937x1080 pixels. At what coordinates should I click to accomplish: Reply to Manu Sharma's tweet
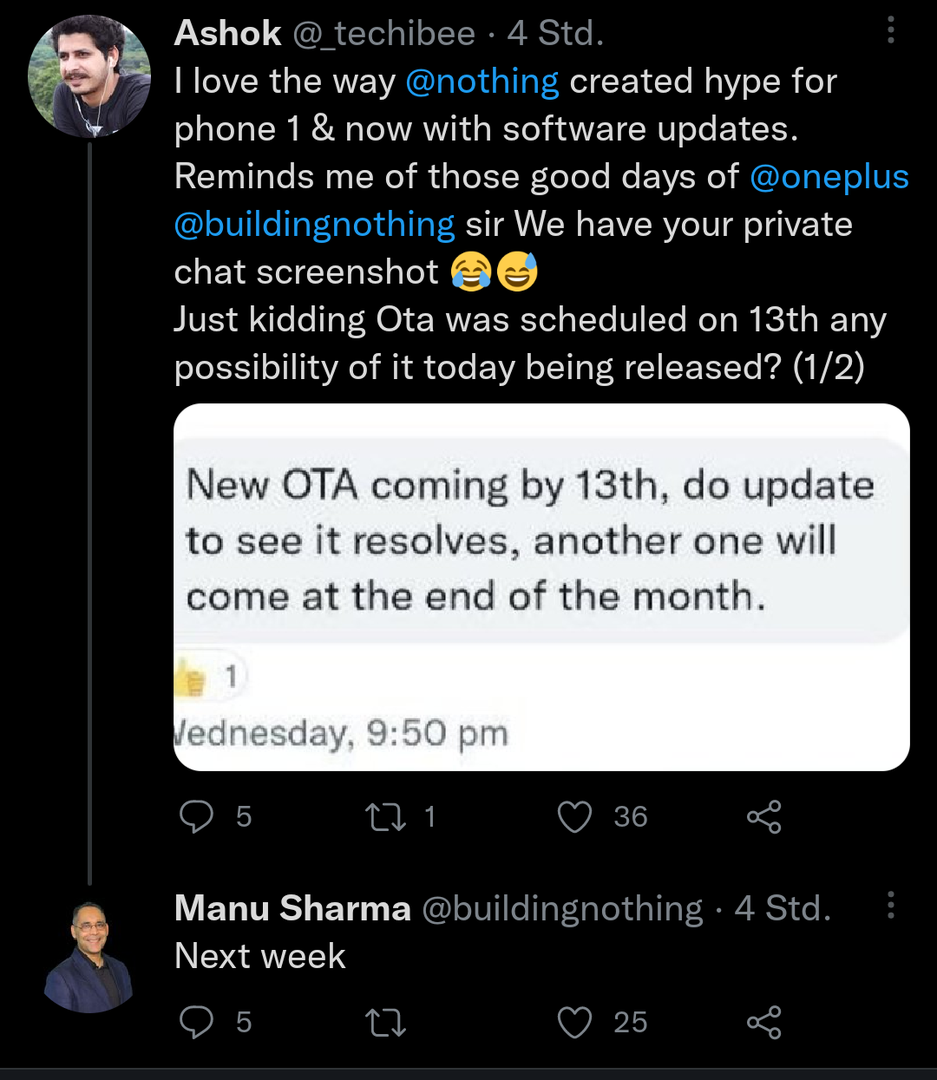click(x=196, y=1022)
